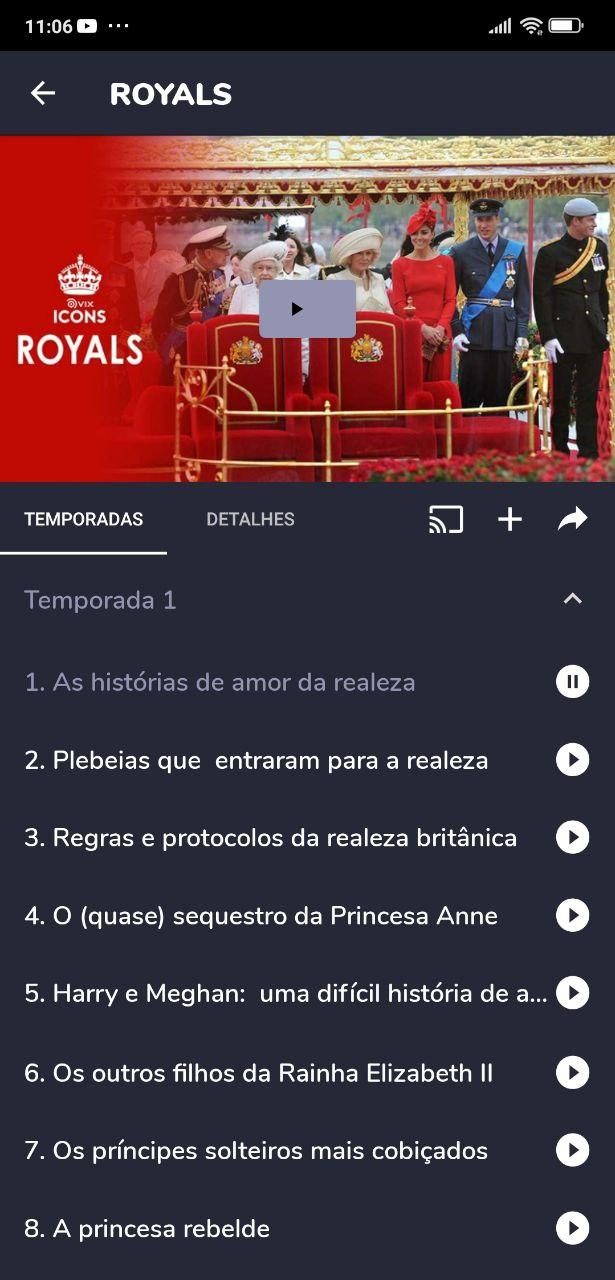Start episode 3 Regras e protocolos
This screenshot has height=1280, width=615.
tap(572, 838)
